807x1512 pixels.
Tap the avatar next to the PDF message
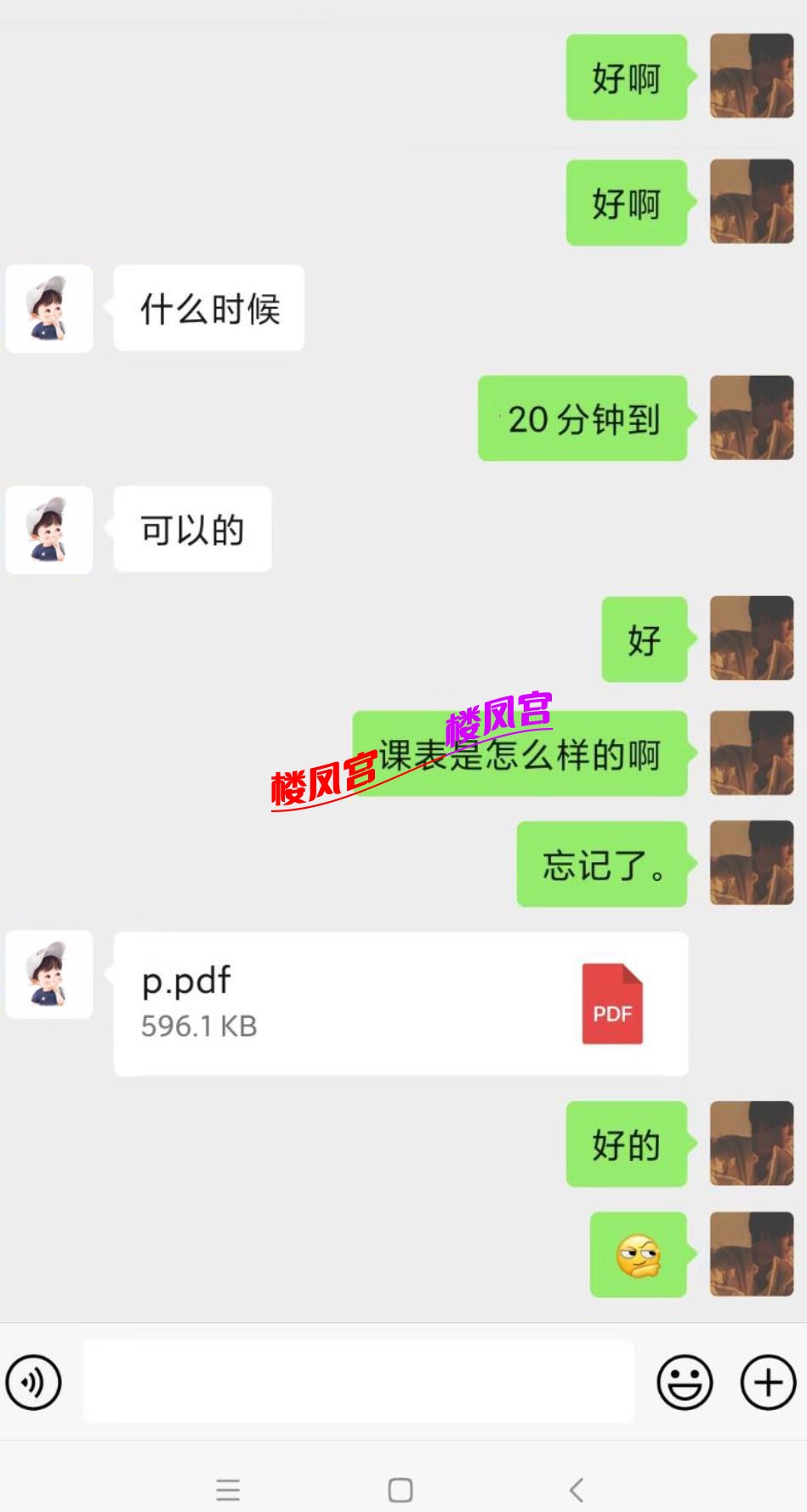coord(48,975)
